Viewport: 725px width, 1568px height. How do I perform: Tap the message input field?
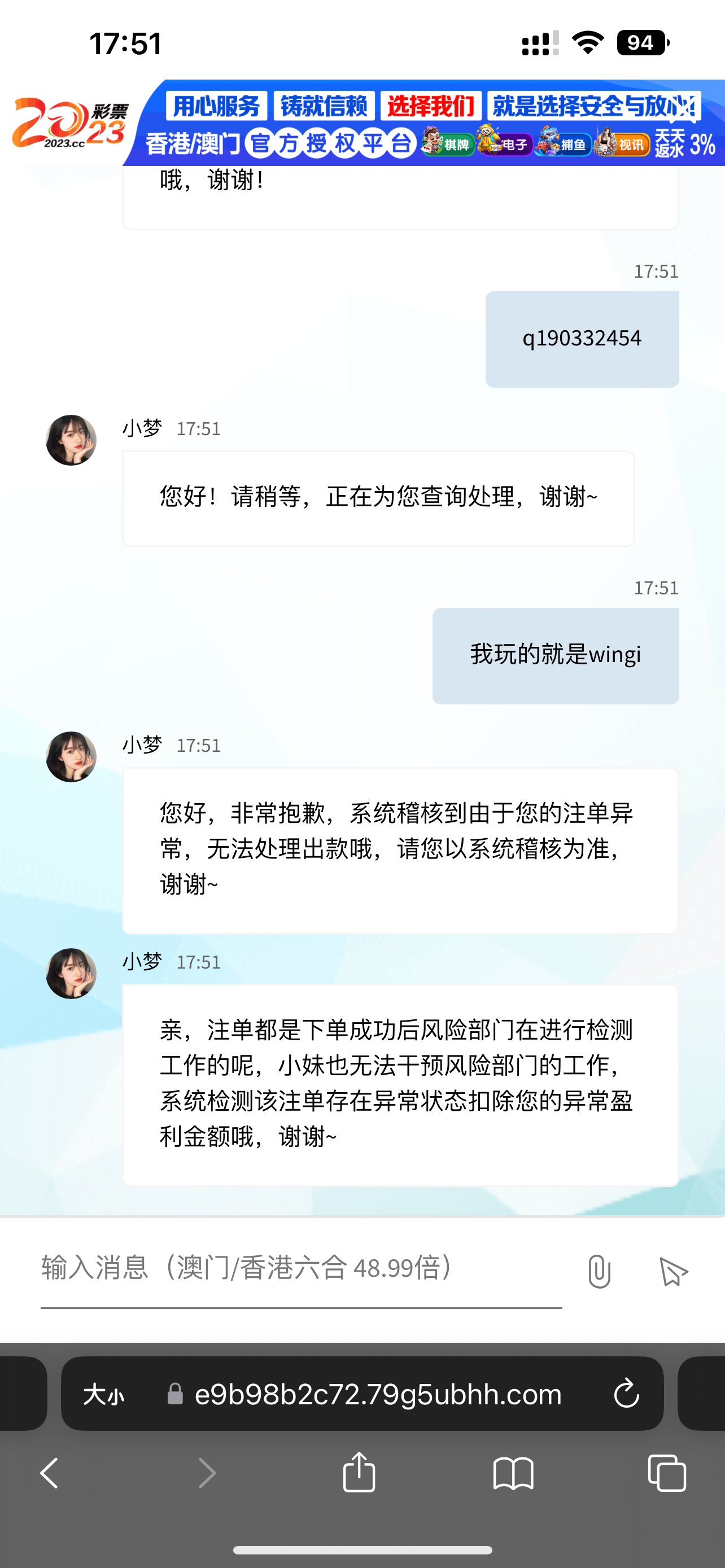point(302,1270)
